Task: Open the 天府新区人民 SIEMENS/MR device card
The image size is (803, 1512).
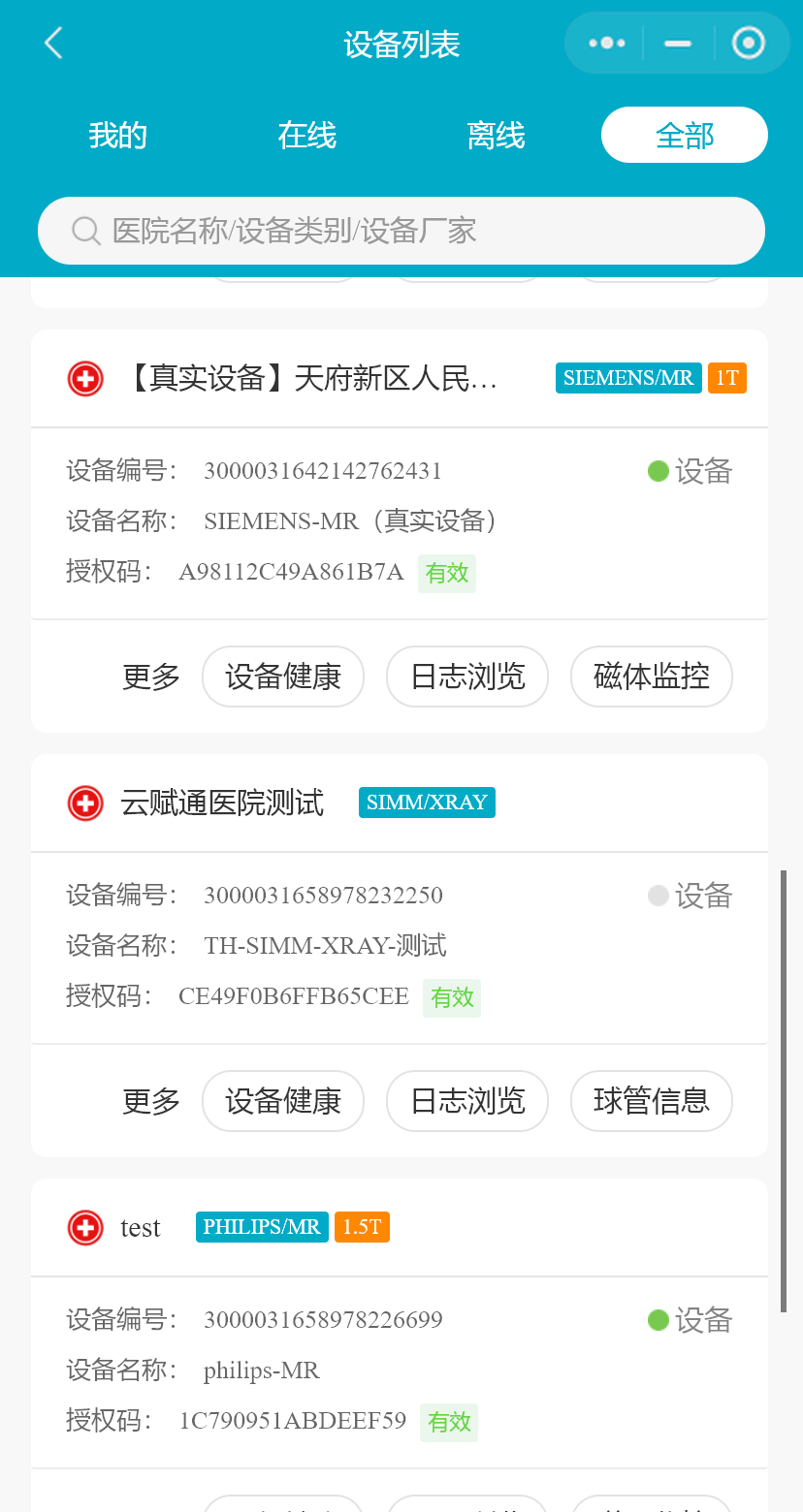Action: pos(310,379)
